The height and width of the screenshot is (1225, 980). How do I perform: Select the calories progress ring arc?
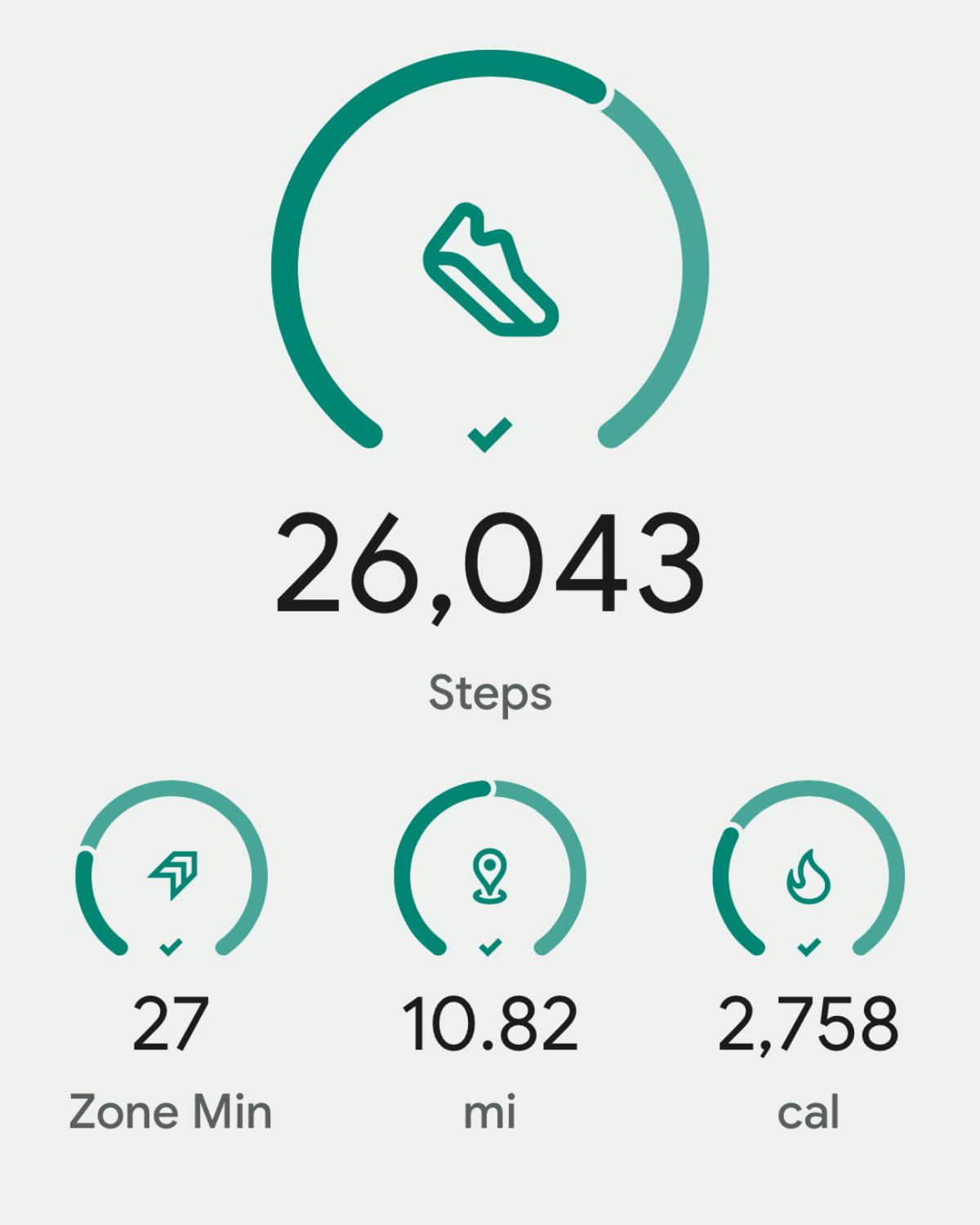809,788
